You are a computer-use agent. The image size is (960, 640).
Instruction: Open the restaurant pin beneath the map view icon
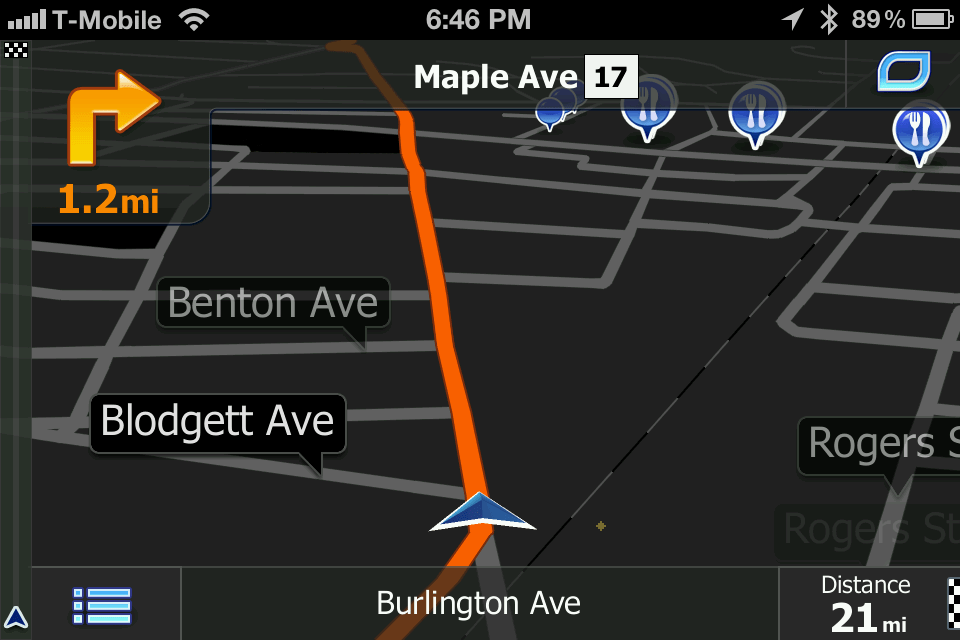tap(919, 131)
